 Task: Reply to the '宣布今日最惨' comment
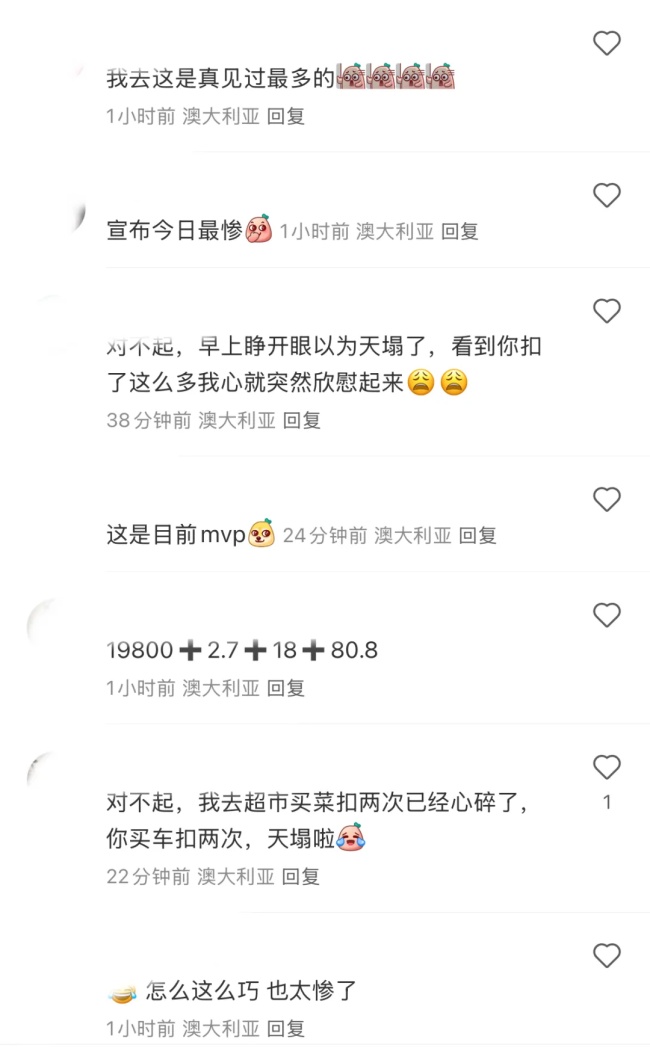point(460,232)
